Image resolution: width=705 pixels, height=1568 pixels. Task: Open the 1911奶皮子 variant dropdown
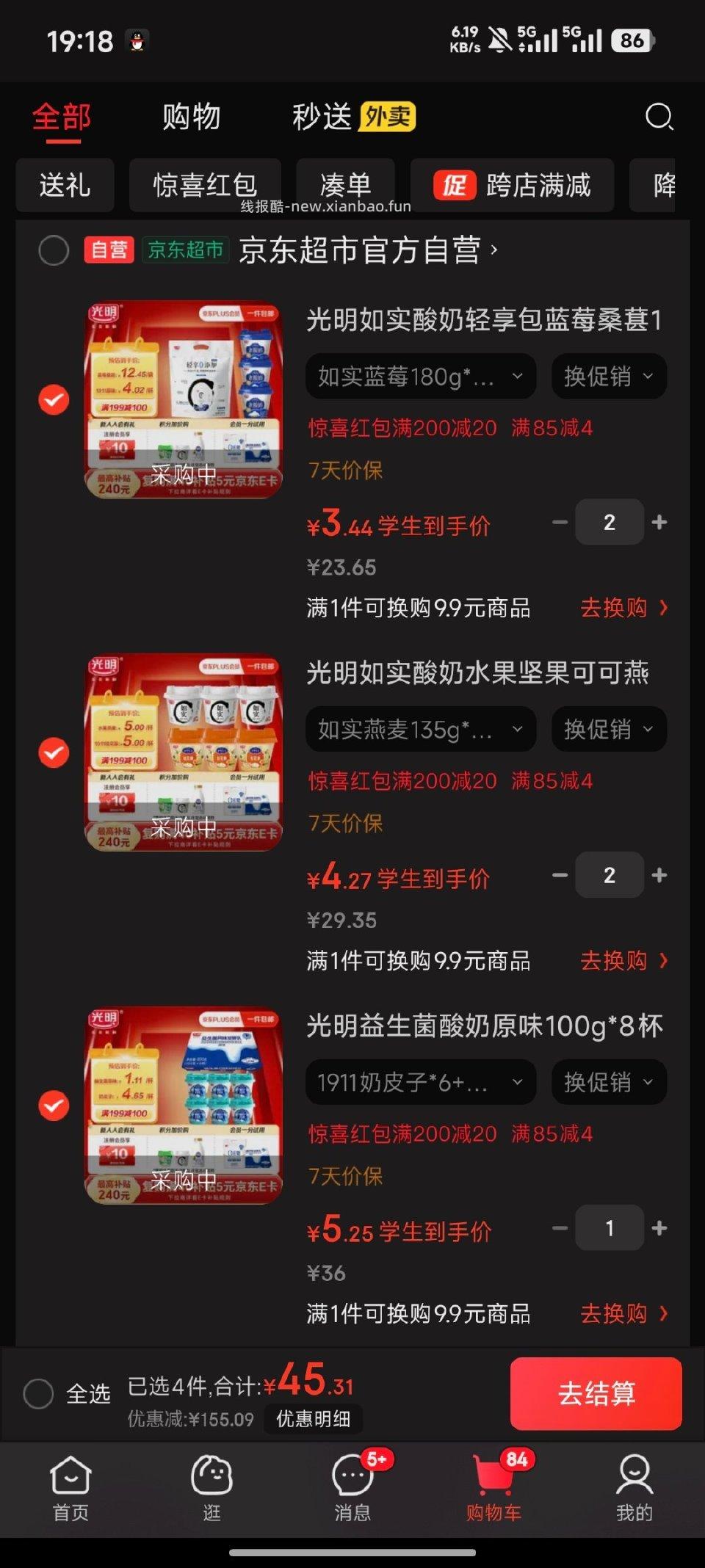420,1082
